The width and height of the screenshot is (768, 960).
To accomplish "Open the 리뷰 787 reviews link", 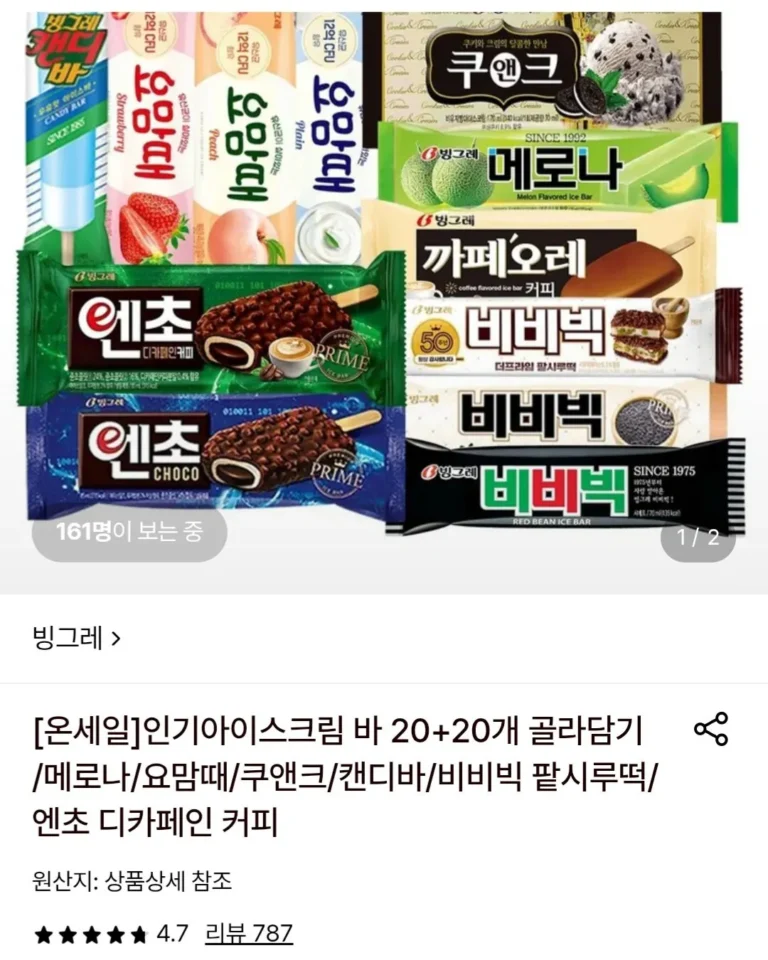I will 249,934.
